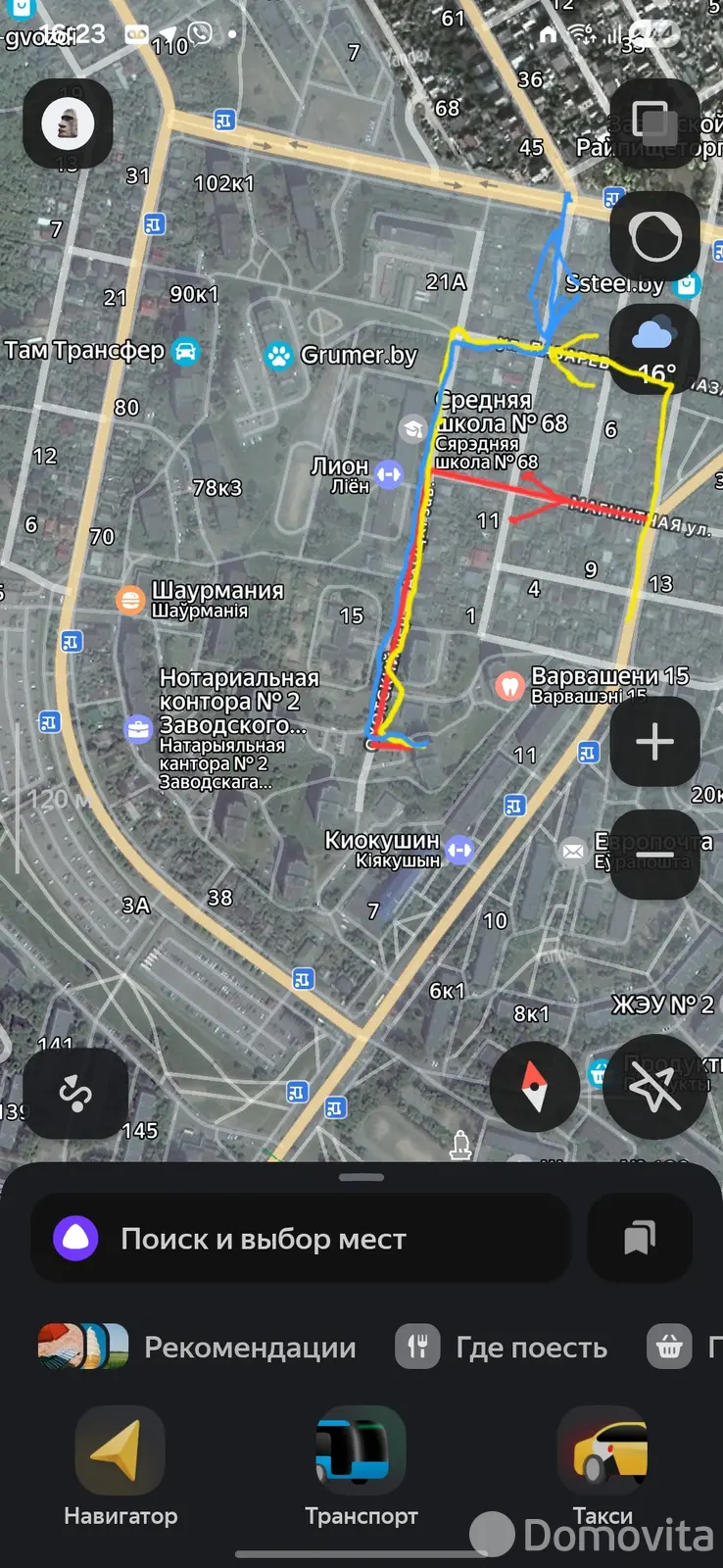Open Такси
Viewport: 723px width, 1568px height.
[x=602, y=1467]
